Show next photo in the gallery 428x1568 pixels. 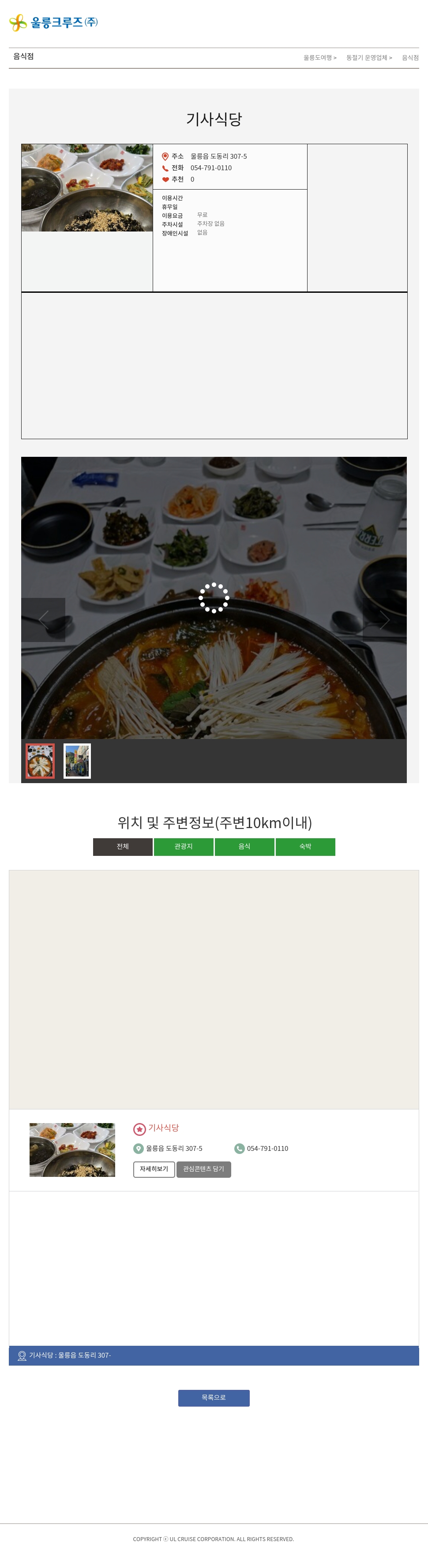click(384, 620)
